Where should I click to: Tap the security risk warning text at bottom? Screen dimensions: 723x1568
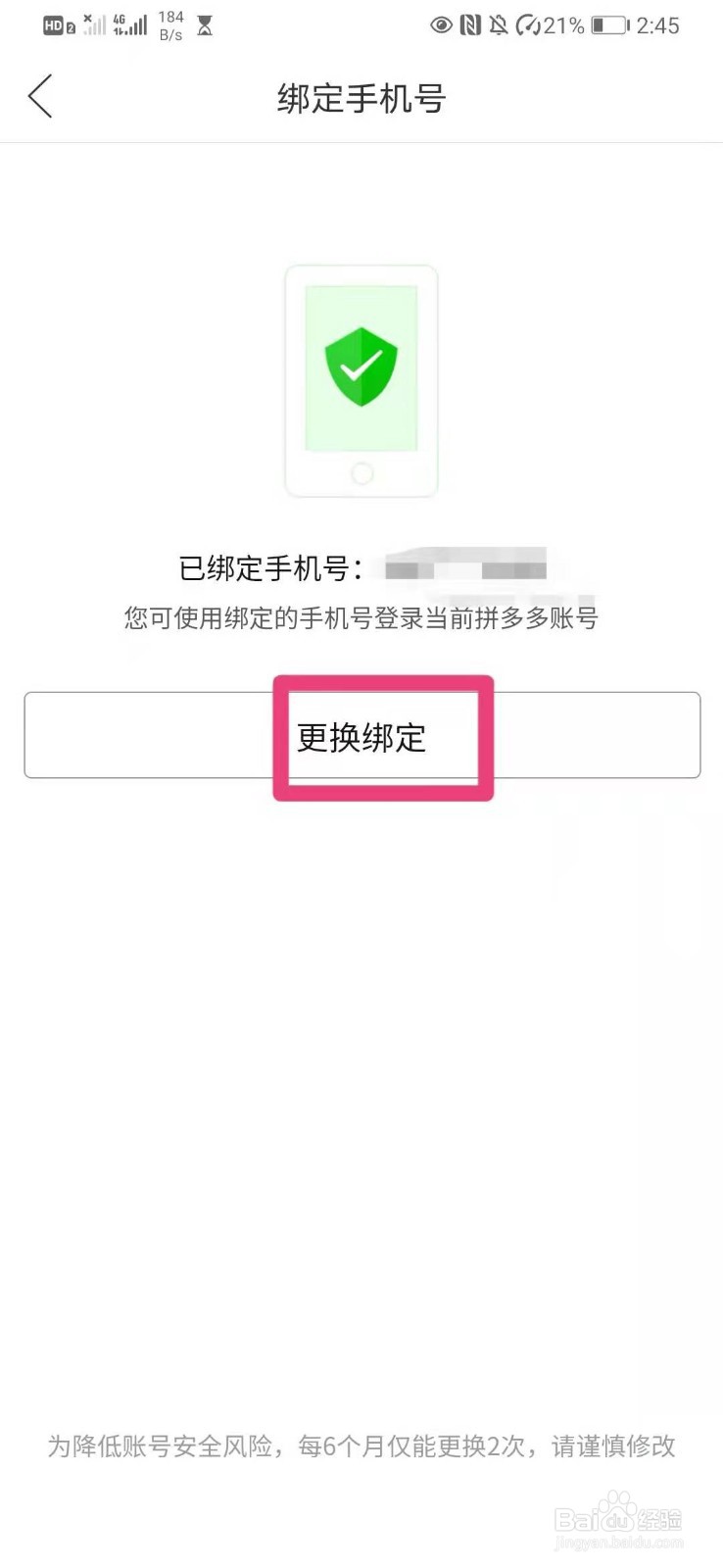pos(361,1445)
